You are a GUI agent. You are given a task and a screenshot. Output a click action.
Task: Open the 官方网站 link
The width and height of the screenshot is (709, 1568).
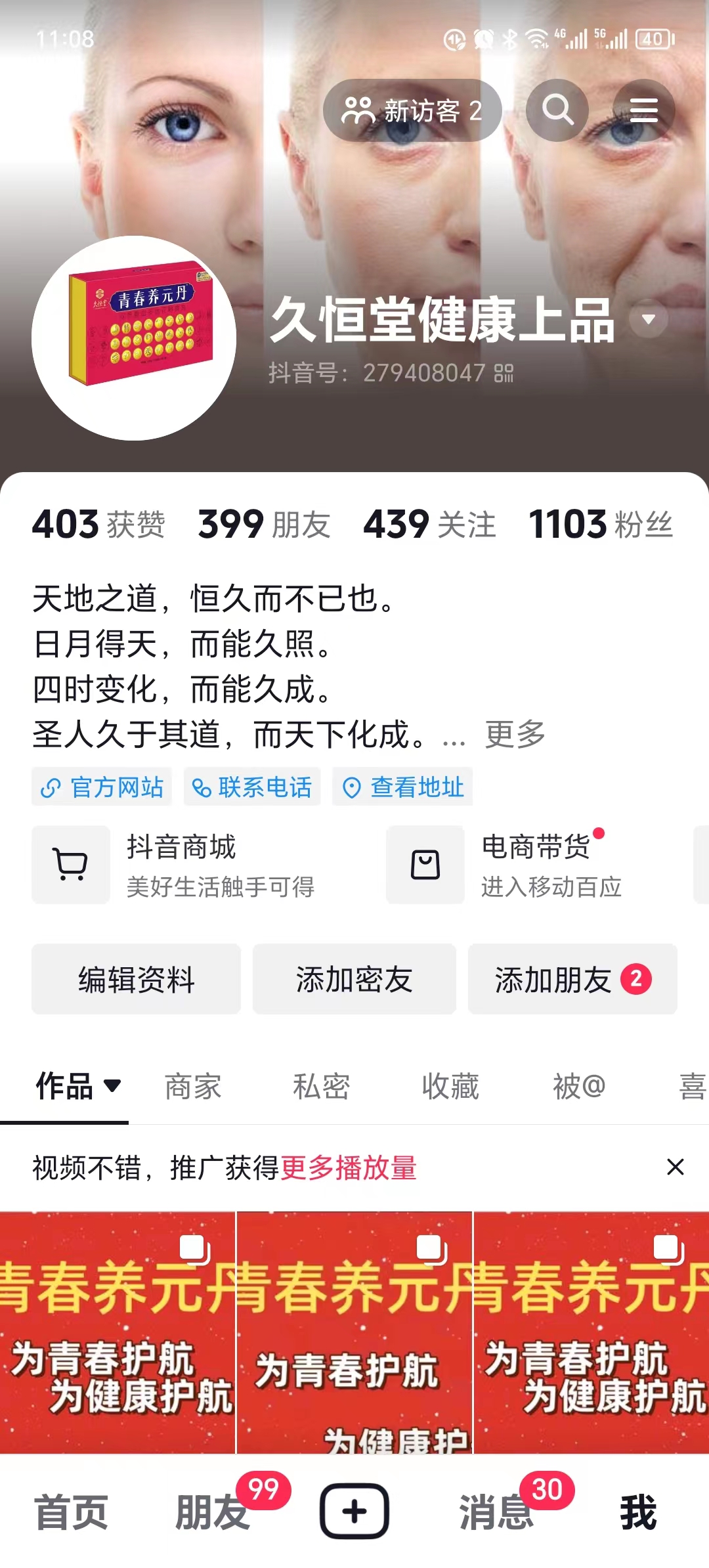102,787
